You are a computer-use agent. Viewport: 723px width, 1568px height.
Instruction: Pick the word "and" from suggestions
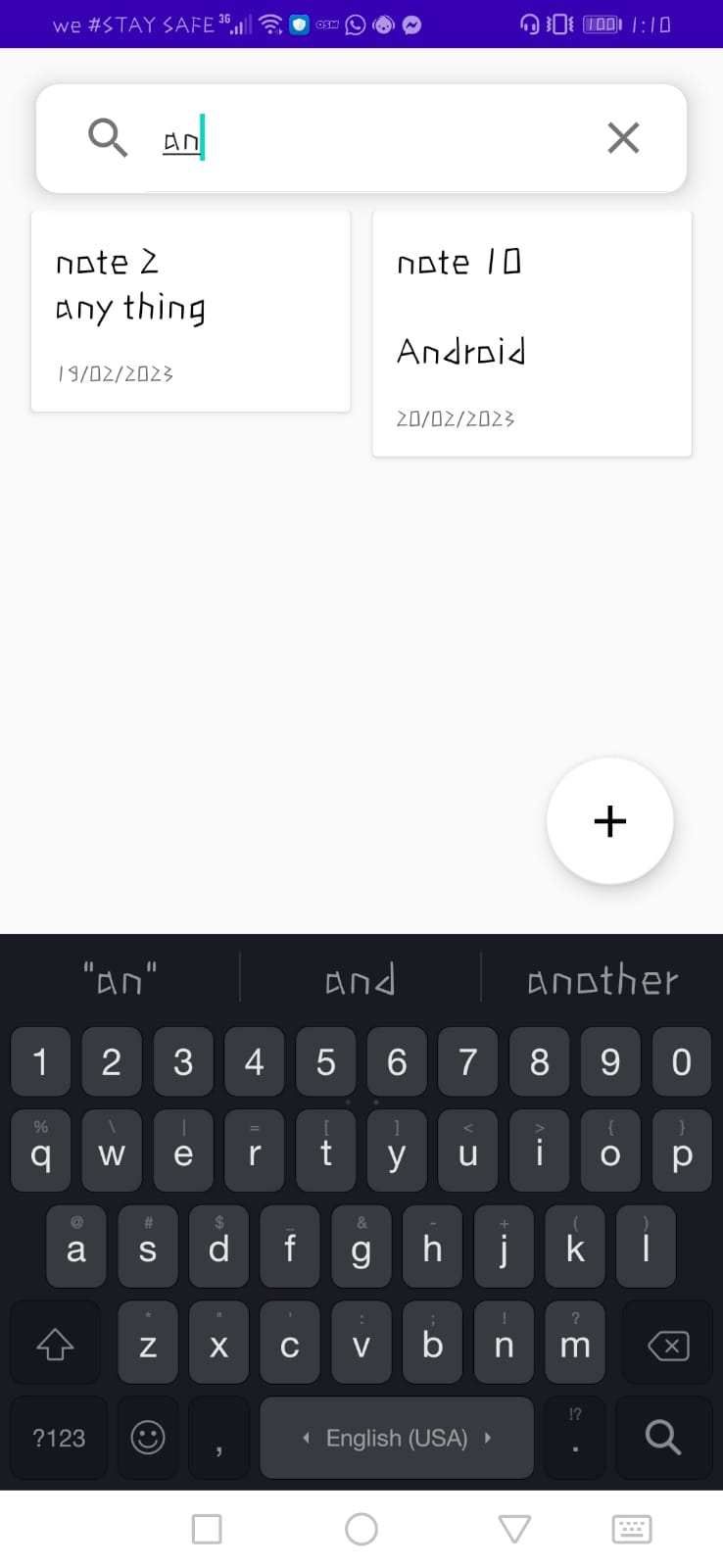[360, 978]
